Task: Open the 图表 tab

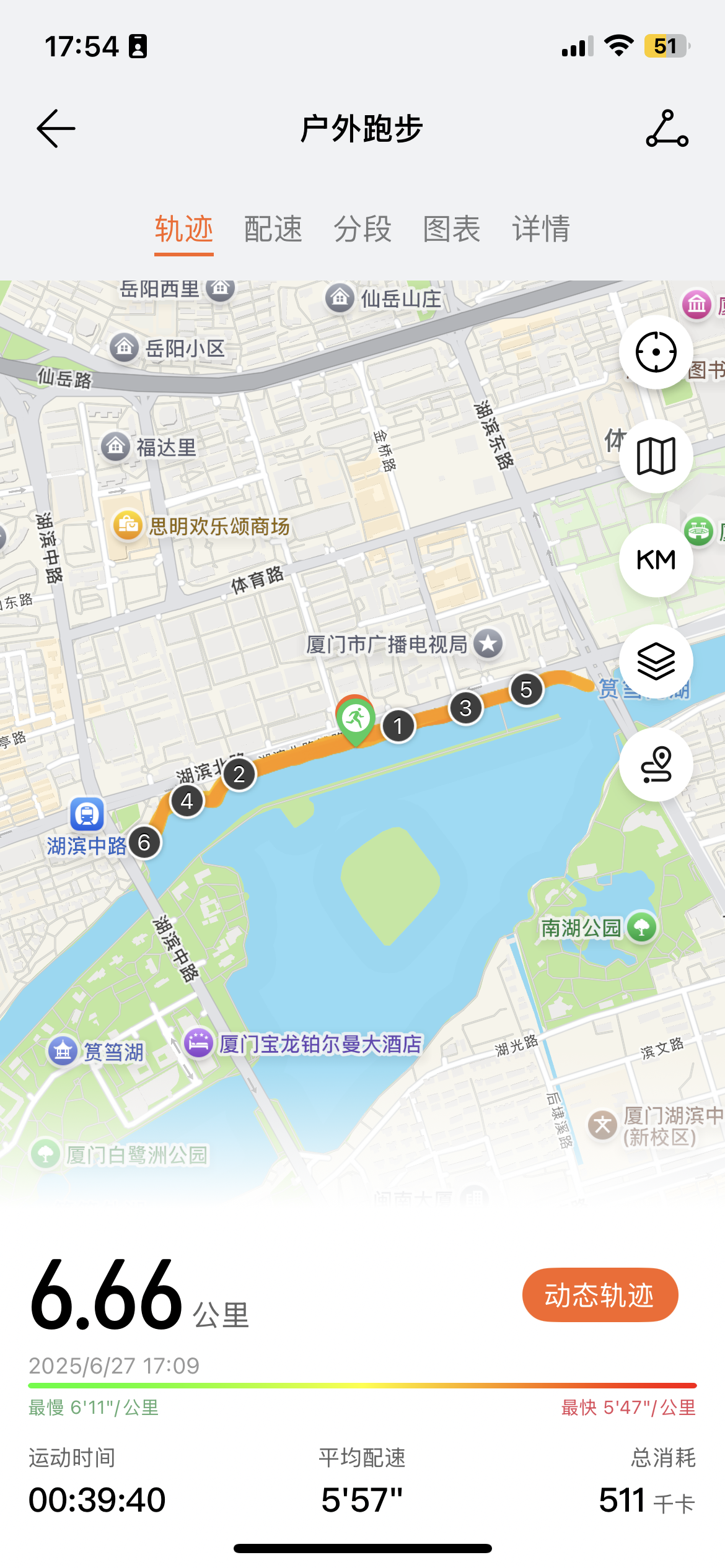Action: 452,229
